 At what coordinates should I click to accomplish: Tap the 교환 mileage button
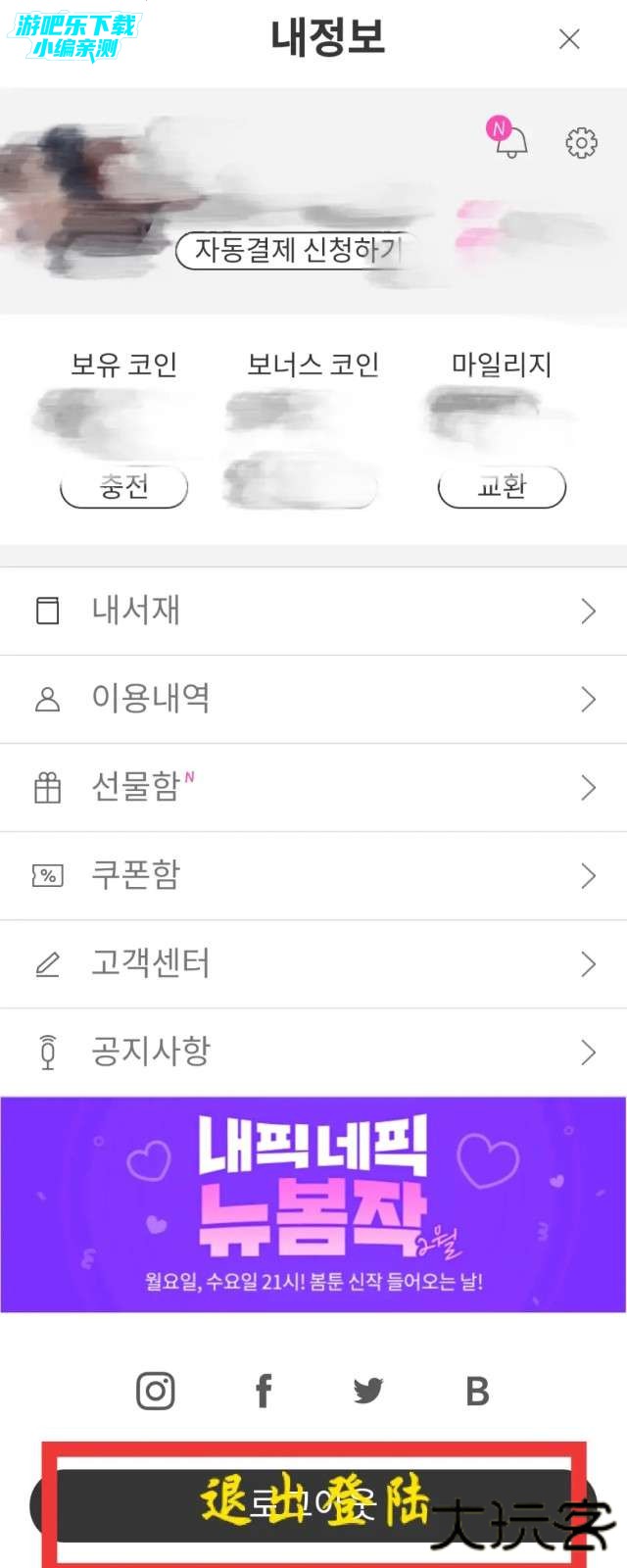pyautogui.click(x=502, y=486)
